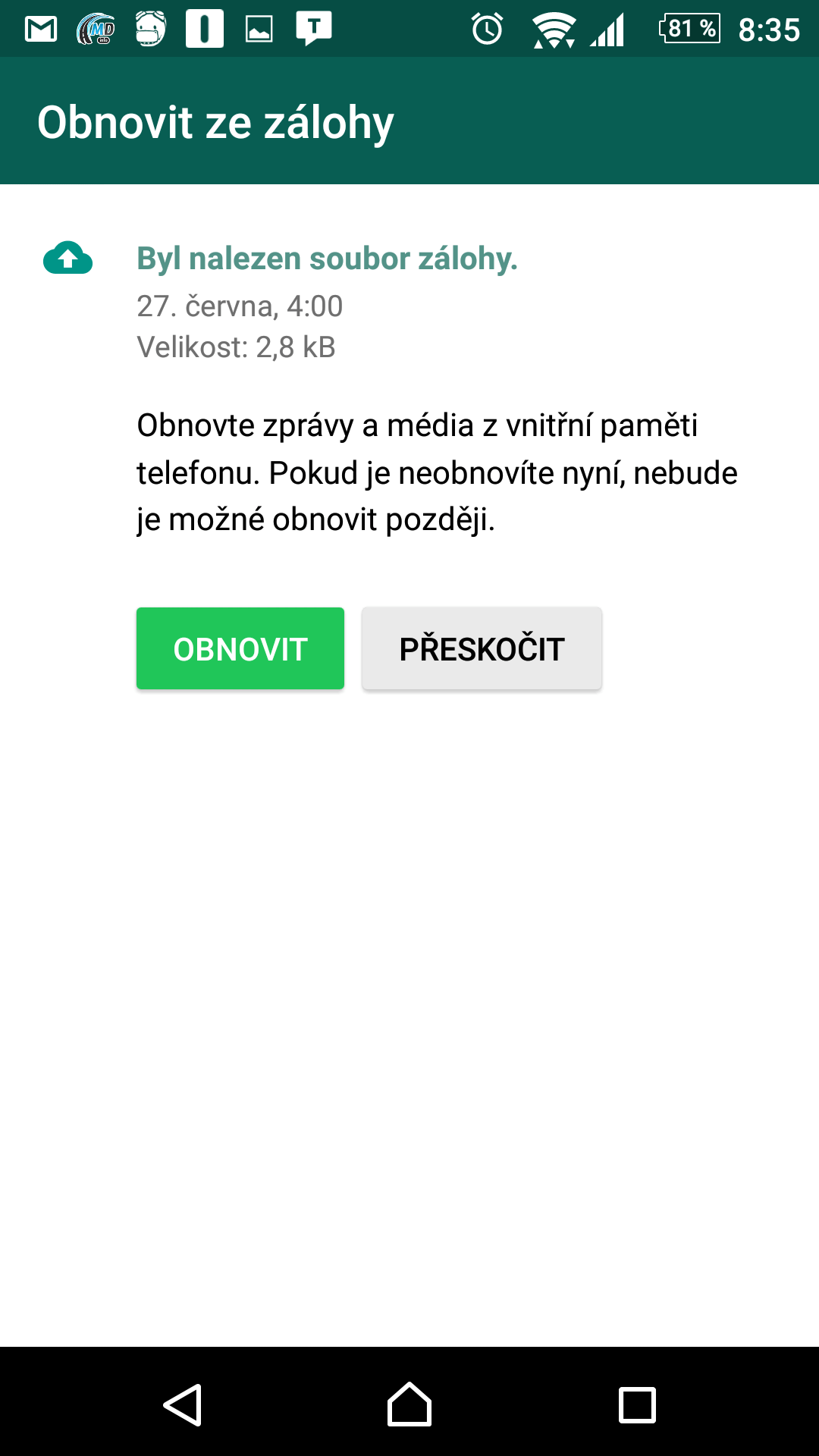This screenshot has height=1456, width=819.
Task: Tap the green OBNOVIT button
Action: pyautogui.click(x=240, y=648)
